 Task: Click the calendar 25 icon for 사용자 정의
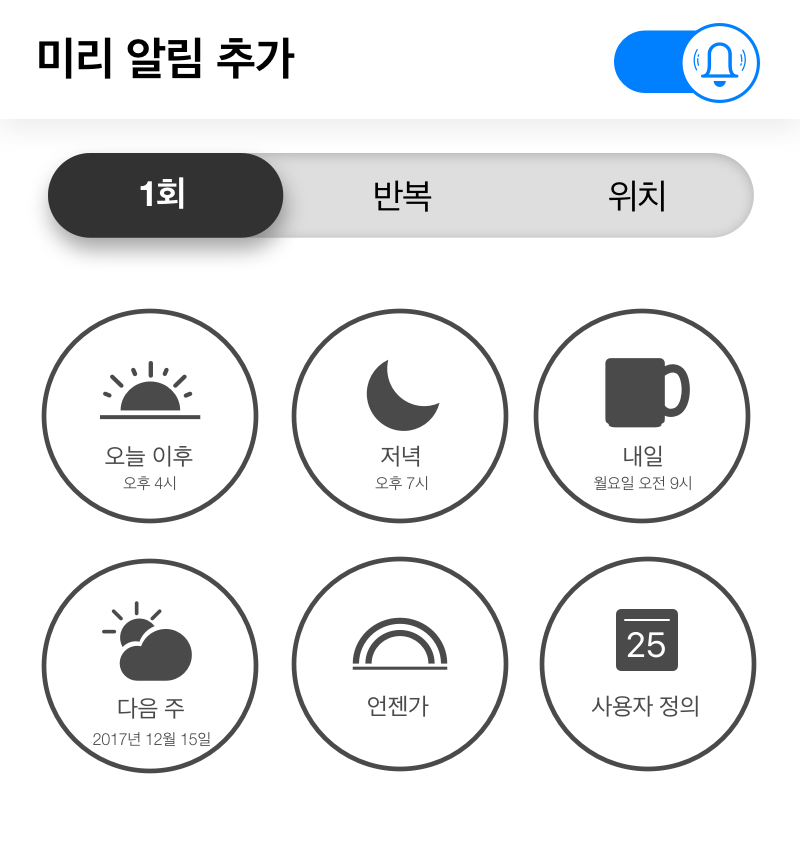coord(645,640)
